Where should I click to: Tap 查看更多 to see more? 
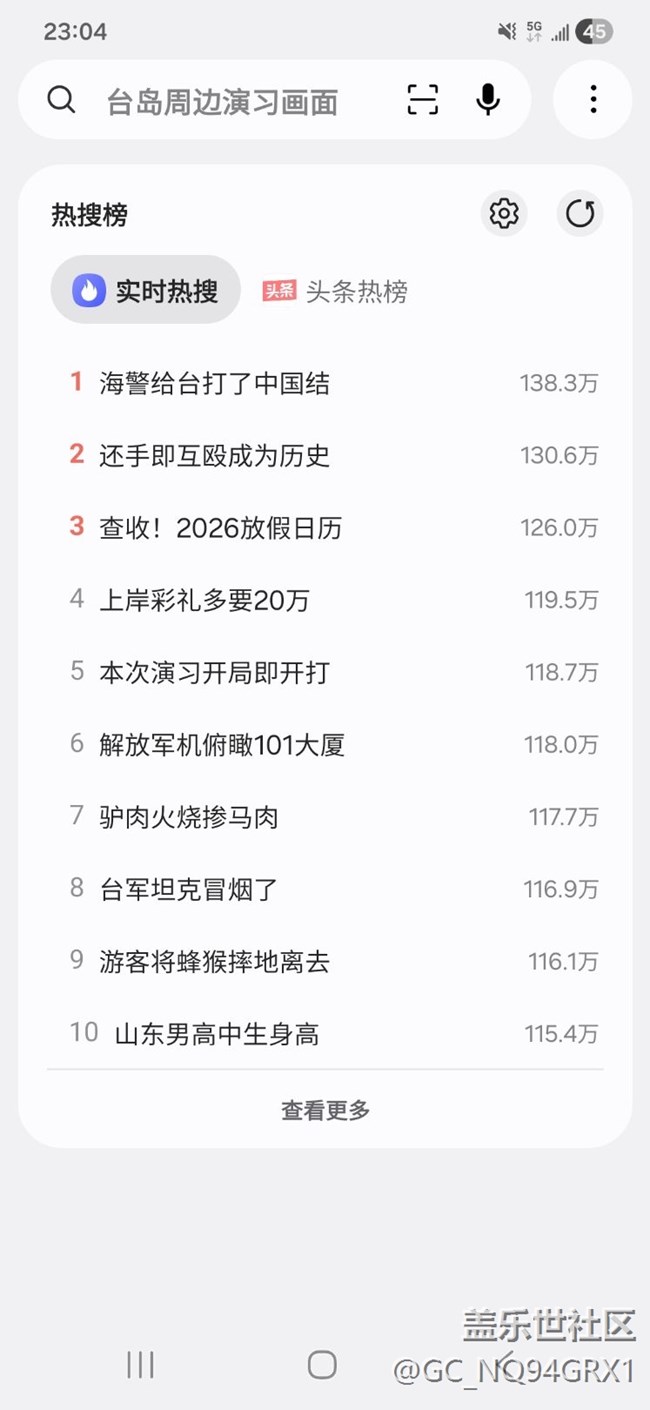[325, 1110]
